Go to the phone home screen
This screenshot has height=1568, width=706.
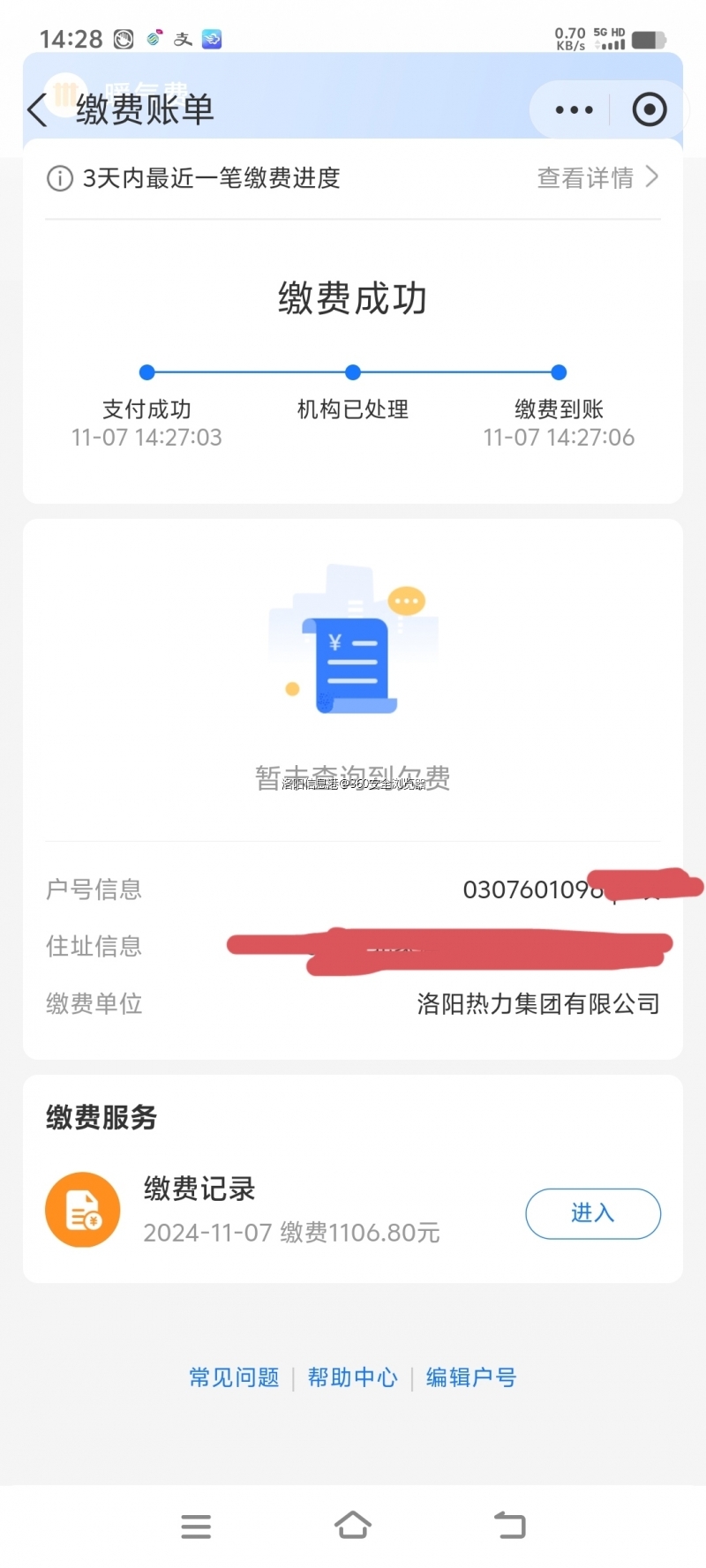coord(353,1525)
